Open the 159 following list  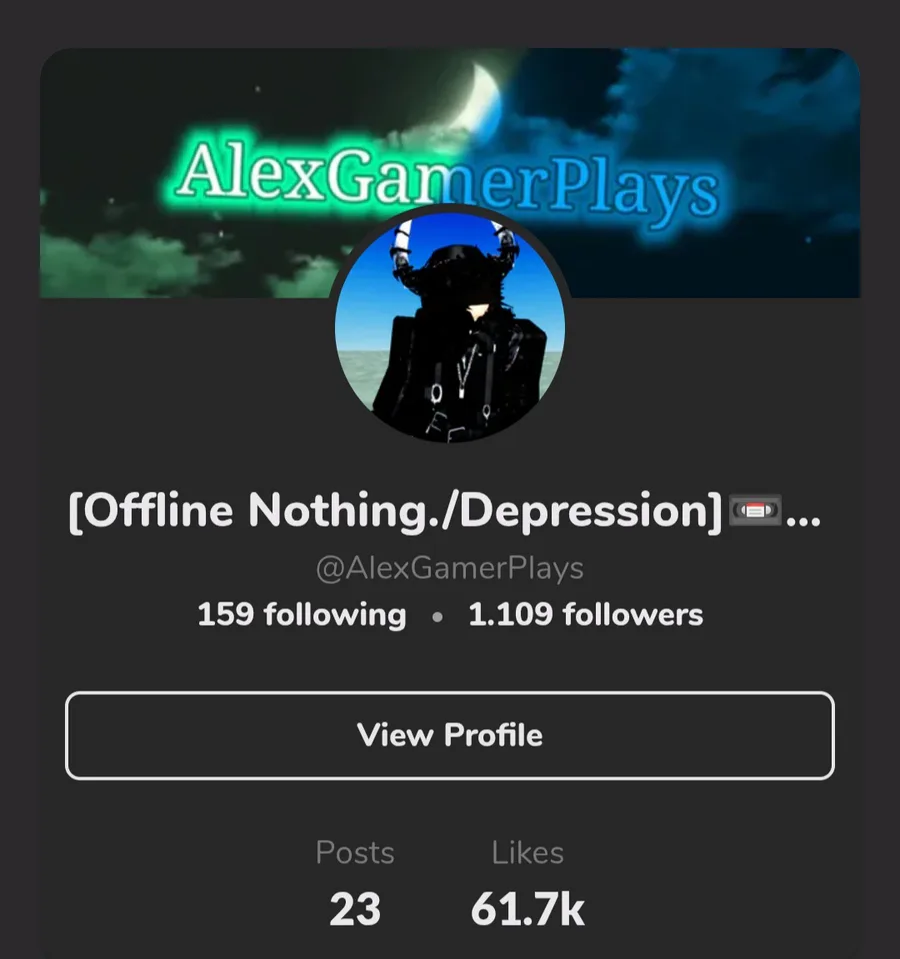click(x=301, y=614)
